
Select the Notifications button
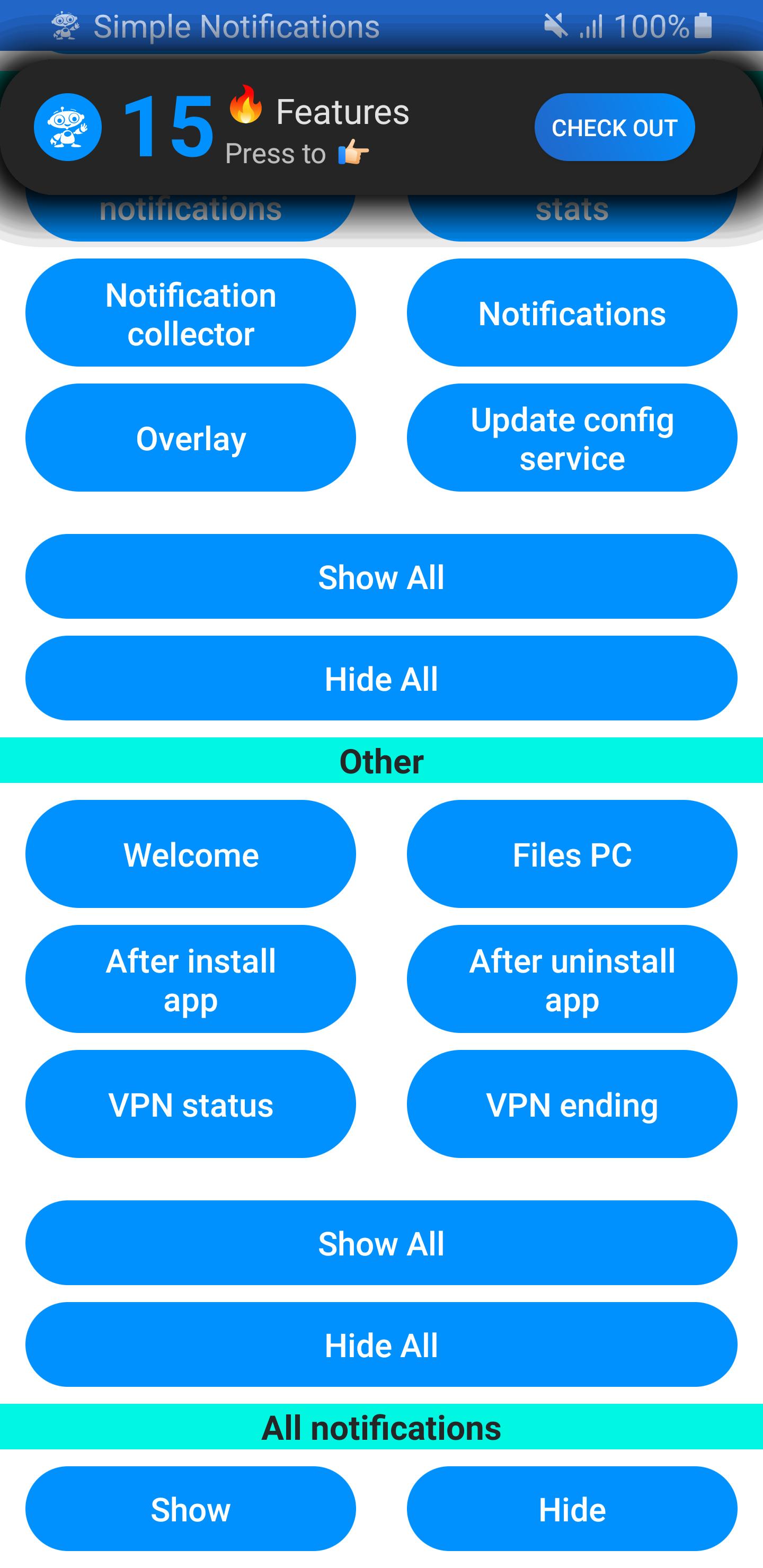[x=572, y=313]
